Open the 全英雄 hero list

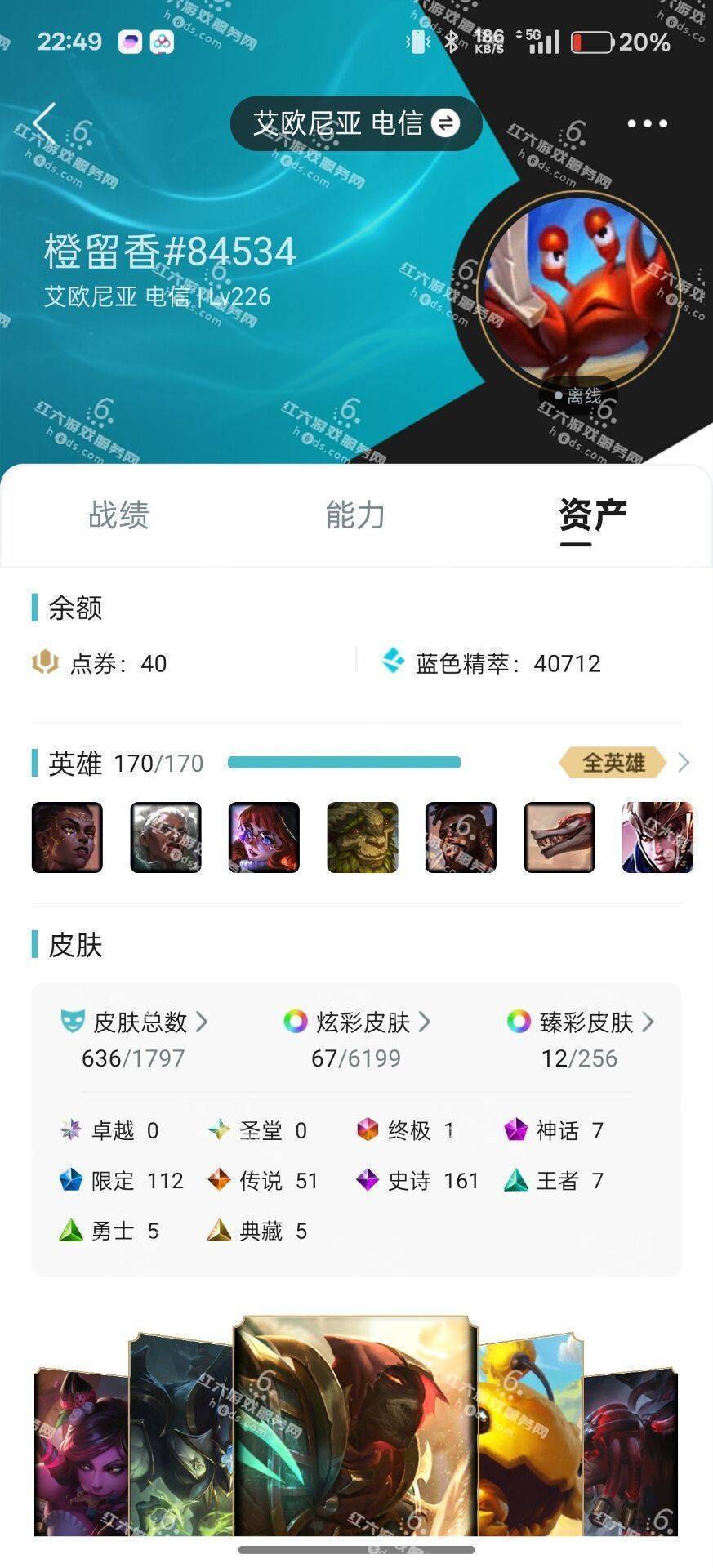[x=624, y=763]
